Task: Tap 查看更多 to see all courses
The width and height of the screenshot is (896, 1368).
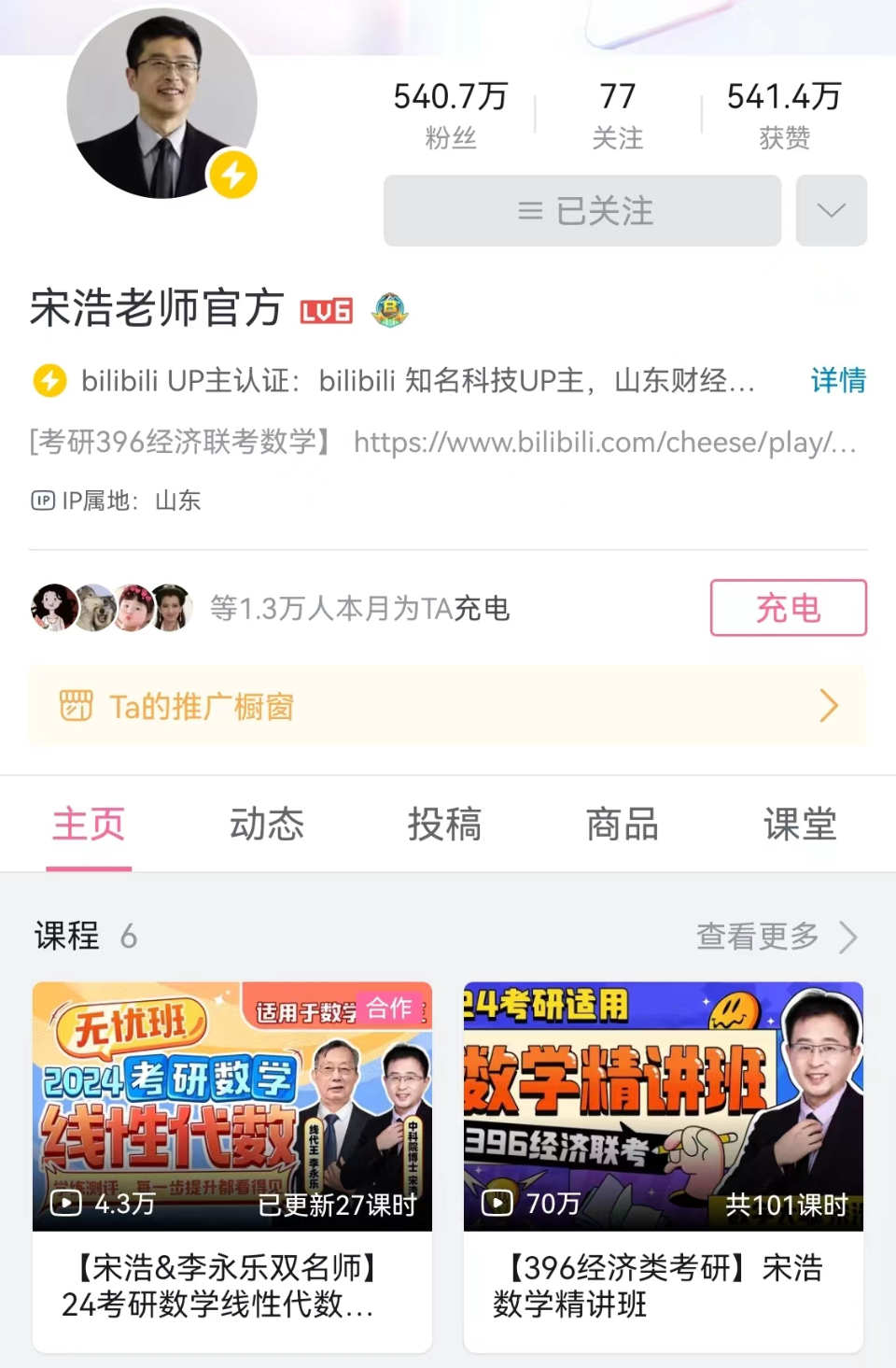Action: click(775, 936)
